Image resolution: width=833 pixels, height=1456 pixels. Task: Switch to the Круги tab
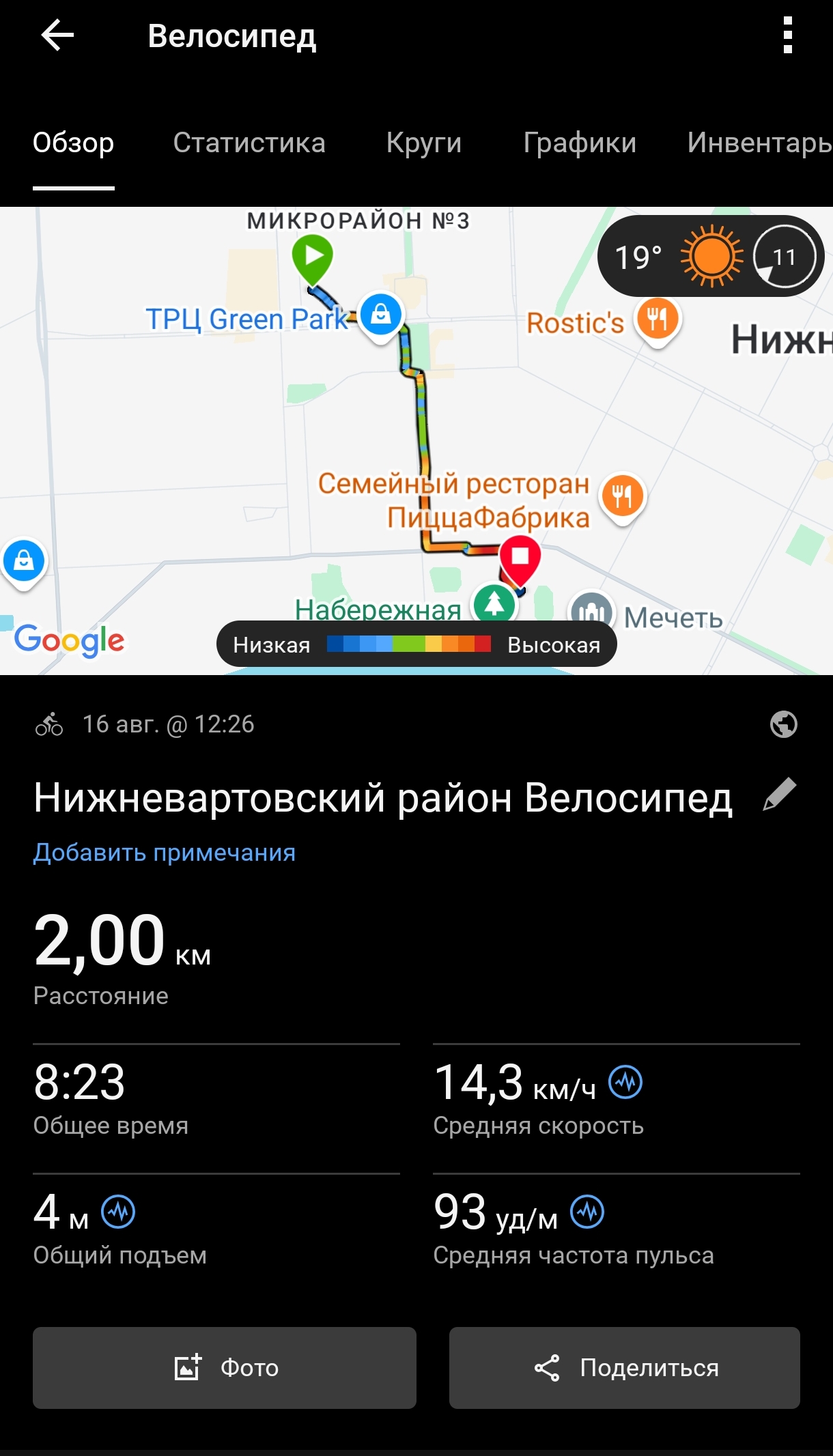[424, 143]
